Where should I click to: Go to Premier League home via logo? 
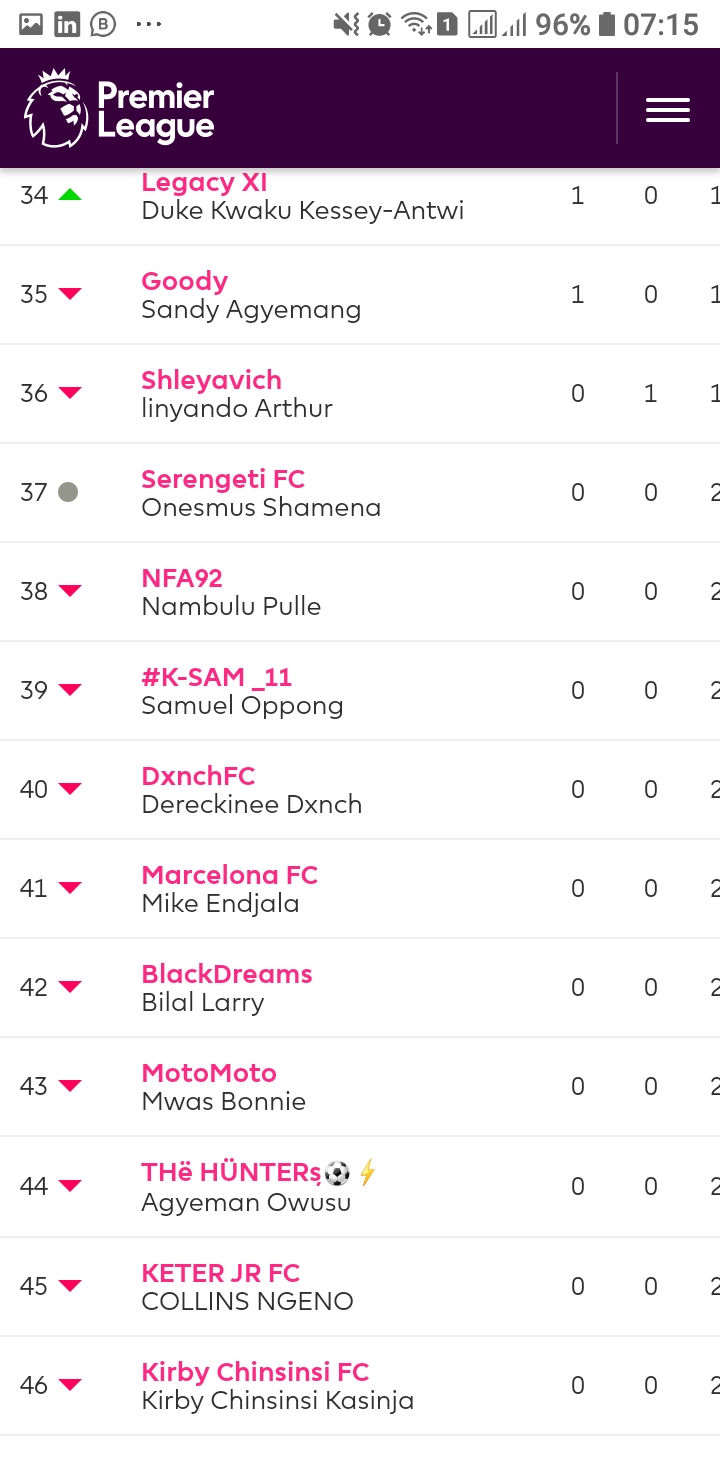point(120,109)
